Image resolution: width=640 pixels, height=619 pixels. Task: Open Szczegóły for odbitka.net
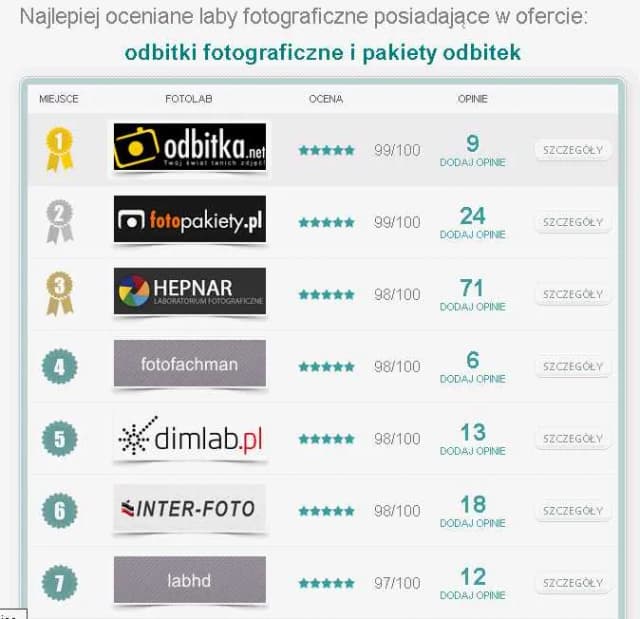572,150
